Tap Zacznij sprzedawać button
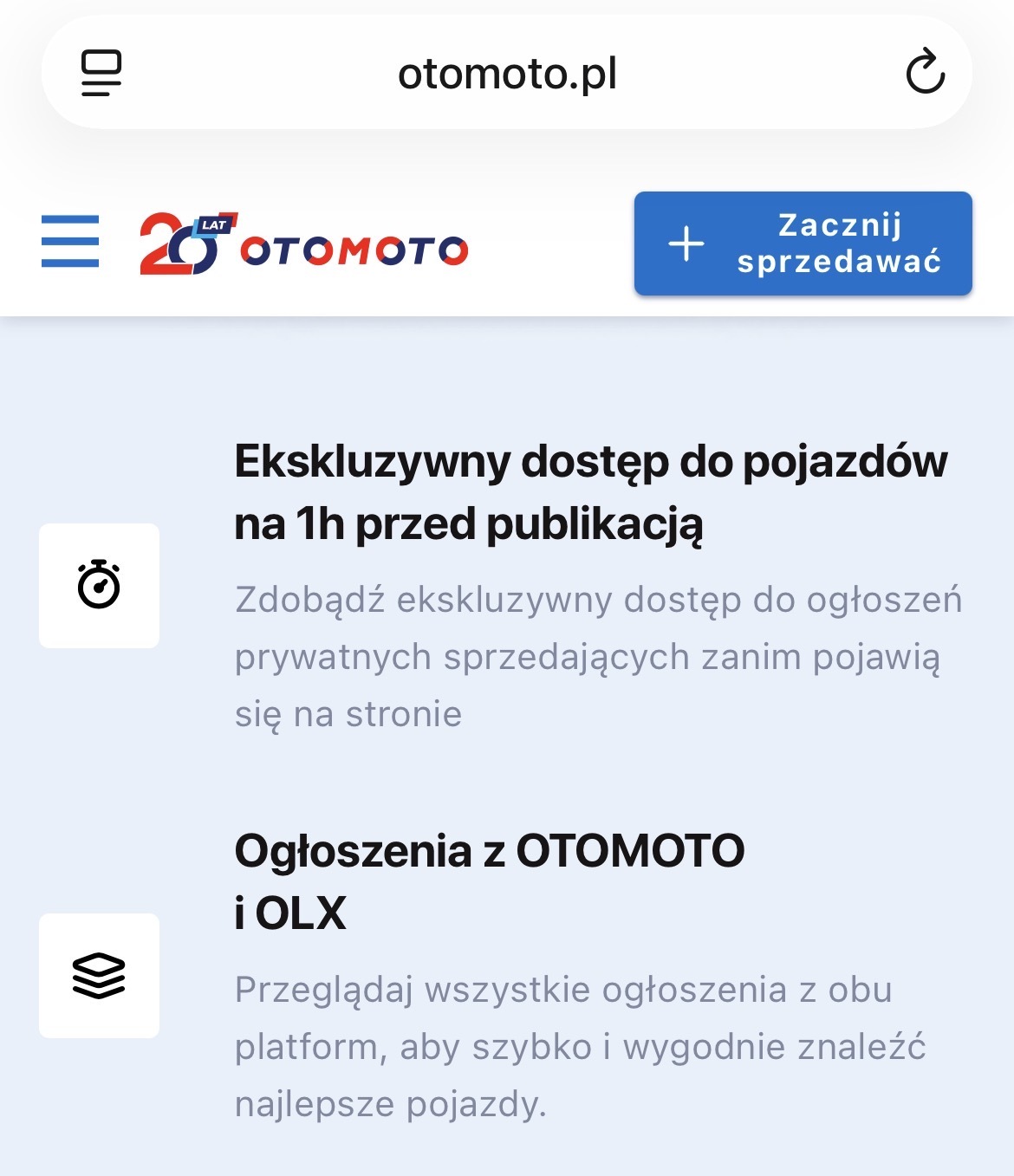This screenshot has height=1176, width=1014. tap(803, 244)
